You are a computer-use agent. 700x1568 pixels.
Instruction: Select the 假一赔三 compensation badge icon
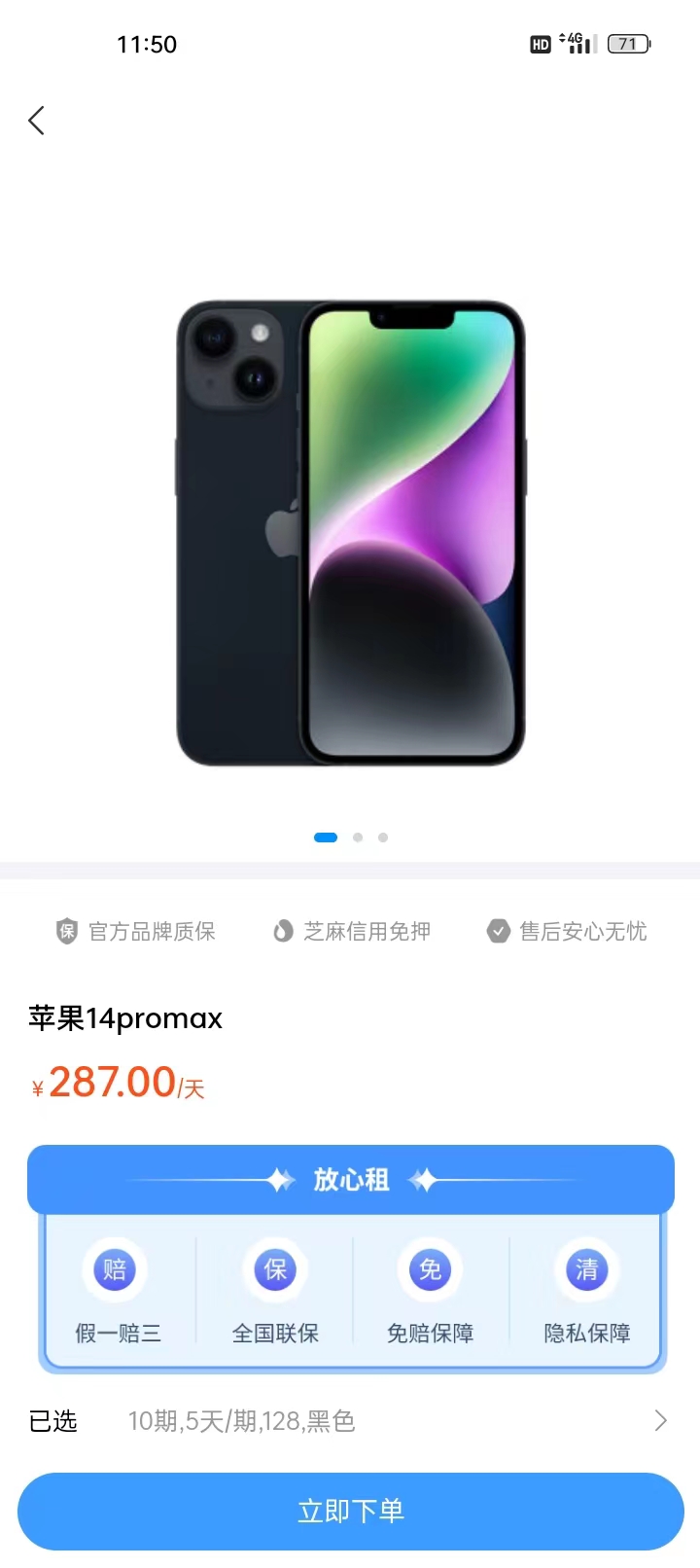click(x=114, y=1269)
